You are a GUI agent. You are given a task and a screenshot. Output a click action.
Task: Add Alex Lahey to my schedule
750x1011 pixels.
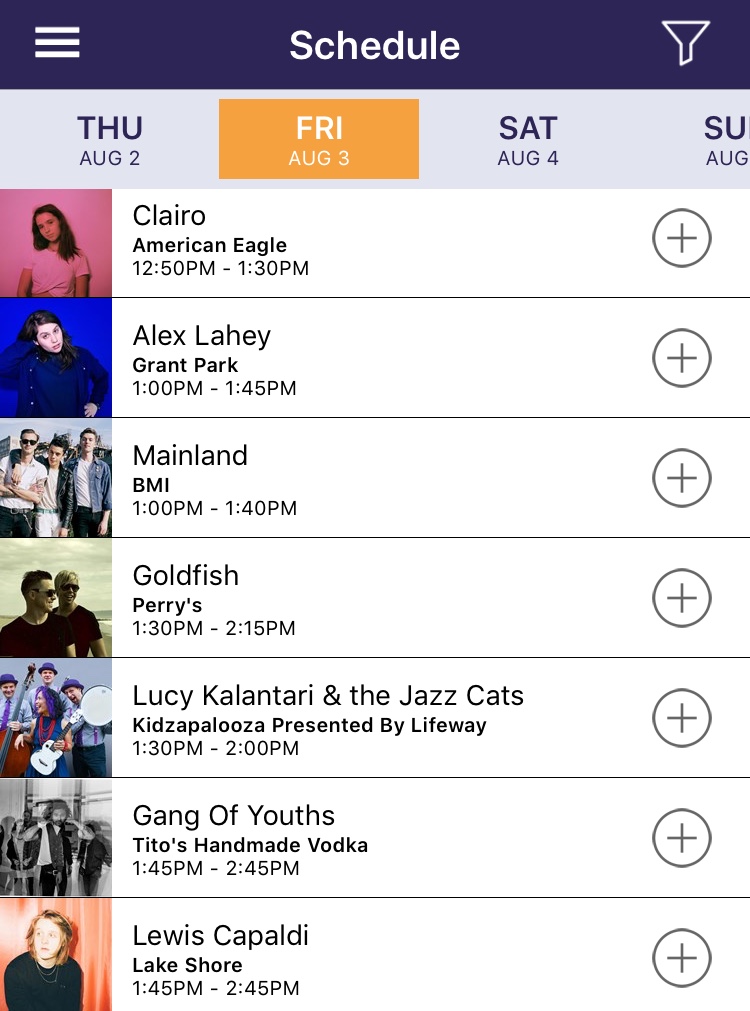click(x=682, y=358)
